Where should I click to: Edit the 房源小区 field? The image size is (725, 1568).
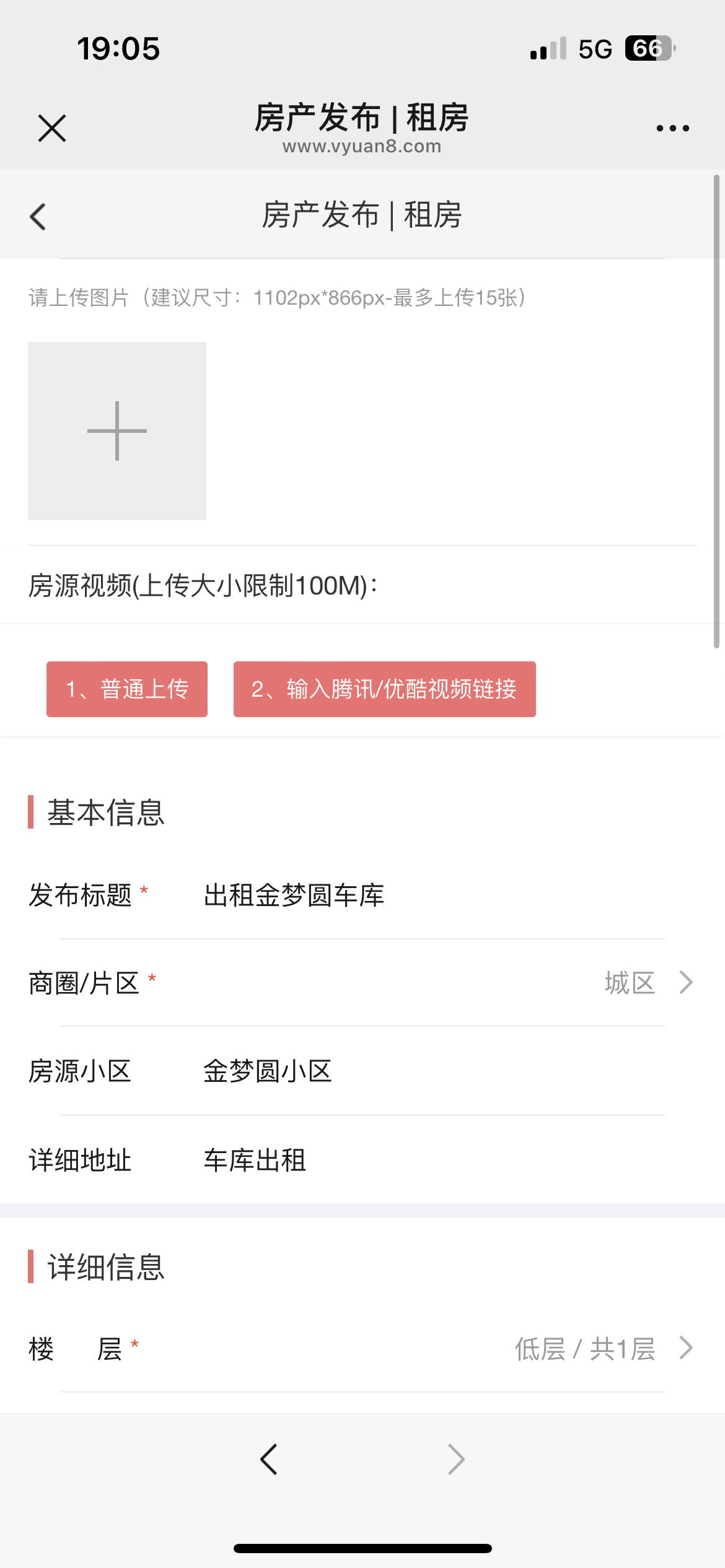428,1071
